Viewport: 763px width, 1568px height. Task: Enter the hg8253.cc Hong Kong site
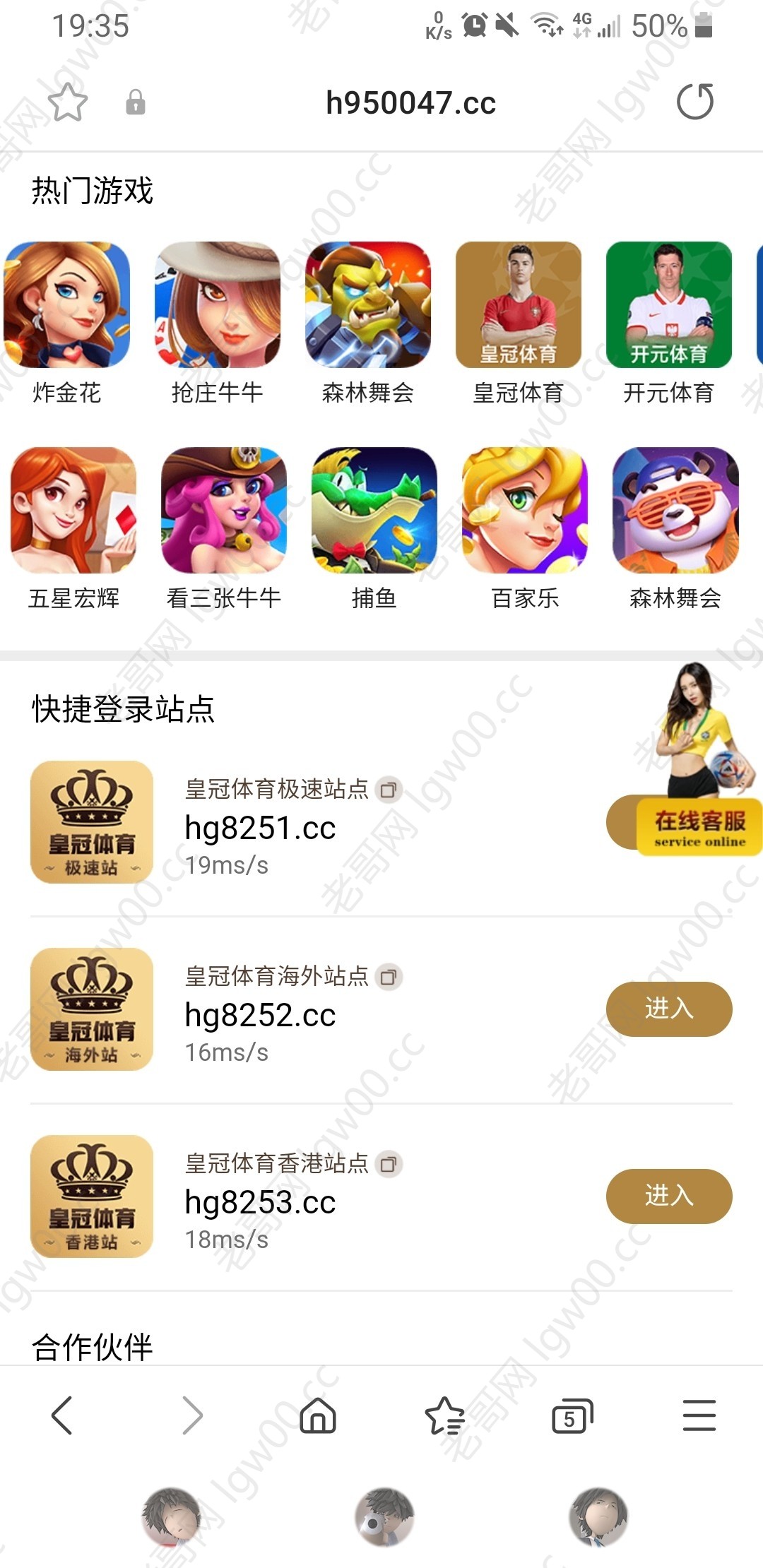(669, 1196)
